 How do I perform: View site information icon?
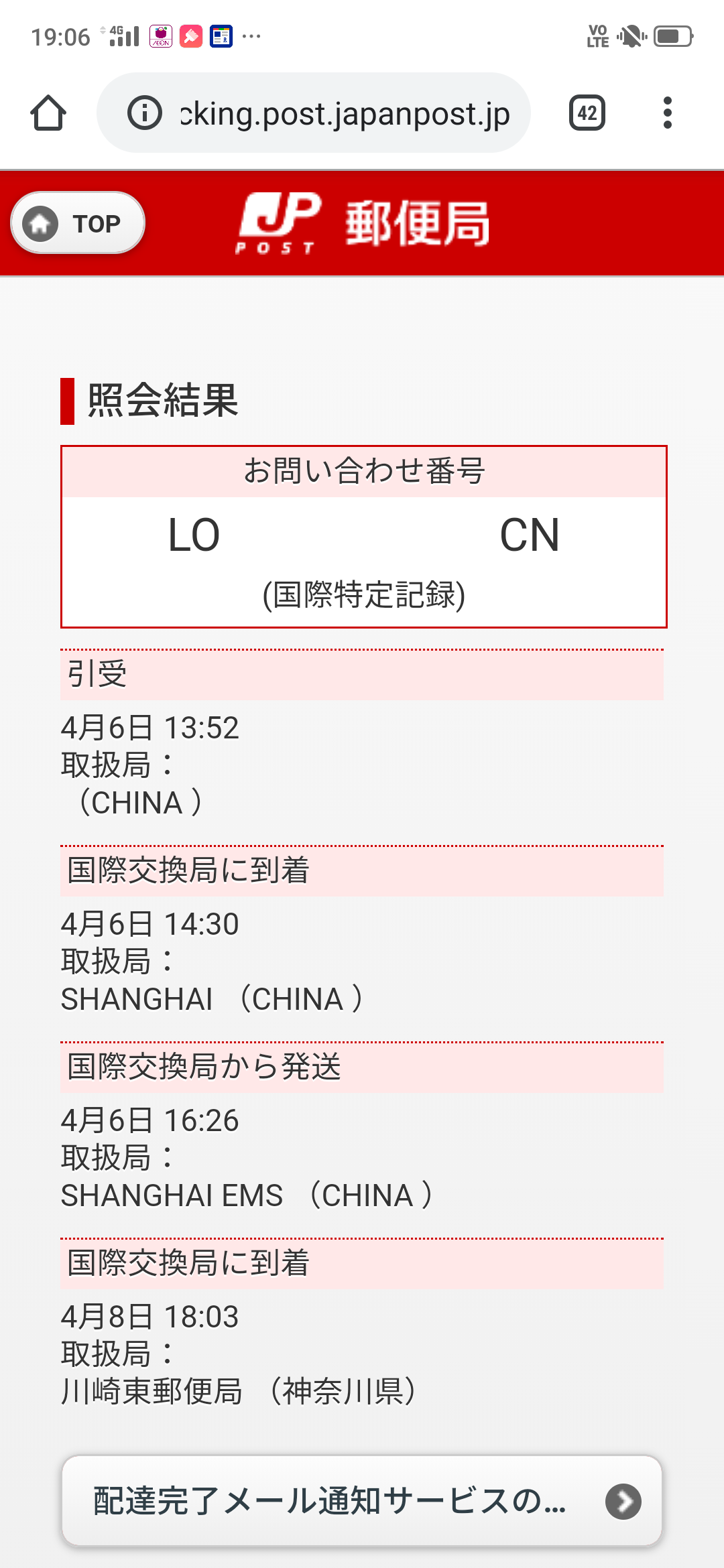(x=145, y=113)
